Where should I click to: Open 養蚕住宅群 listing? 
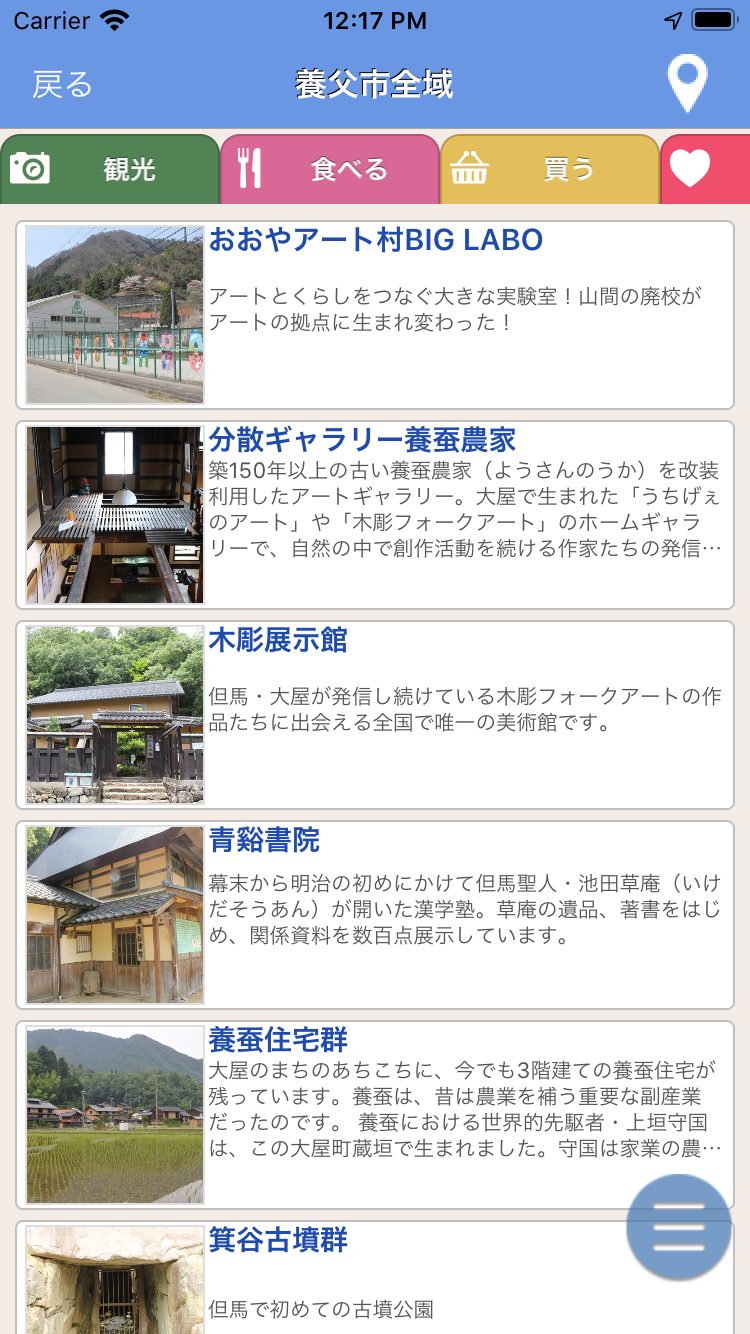pos(375,1114)
